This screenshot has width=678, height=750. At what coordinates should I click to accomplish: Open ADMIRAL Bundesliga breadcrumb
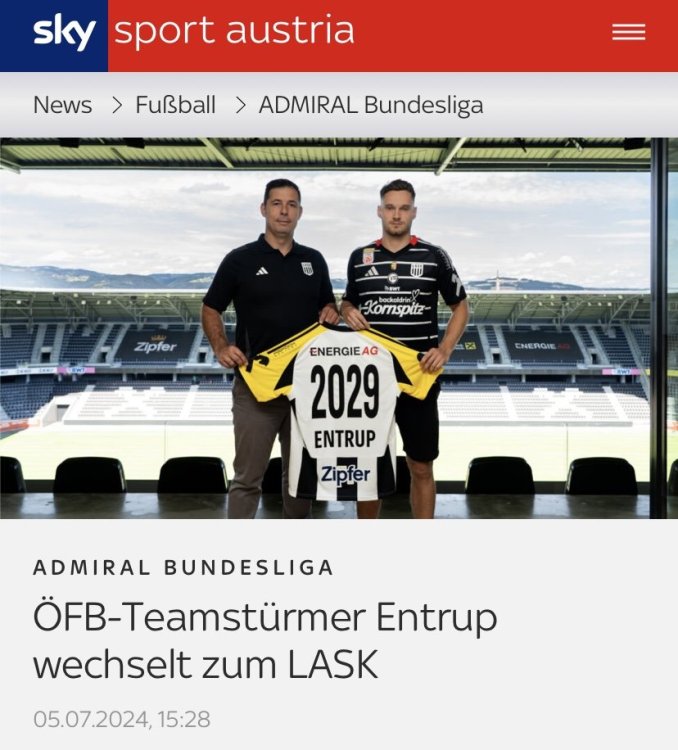click(370, 105)
